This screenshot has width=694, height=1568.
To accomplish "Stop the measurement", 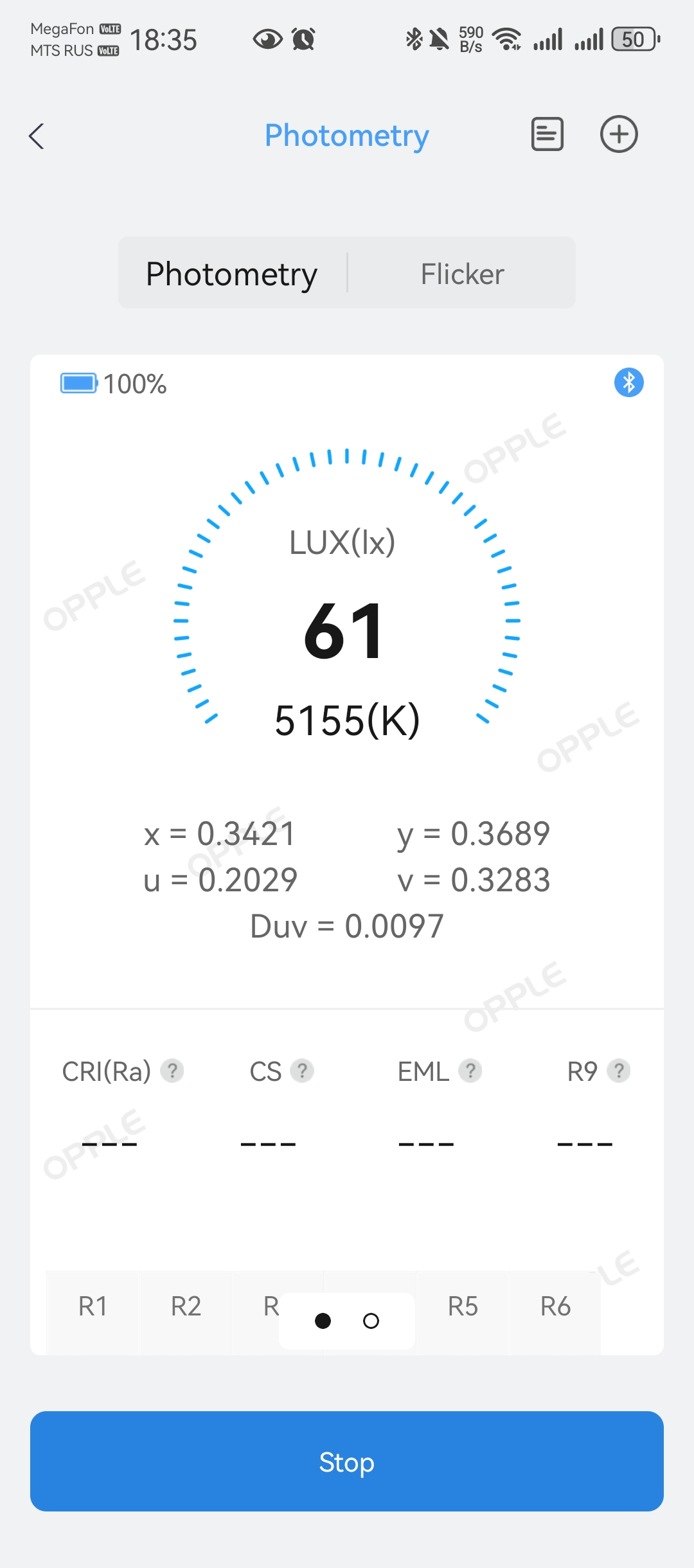I will pos(347,1461).
